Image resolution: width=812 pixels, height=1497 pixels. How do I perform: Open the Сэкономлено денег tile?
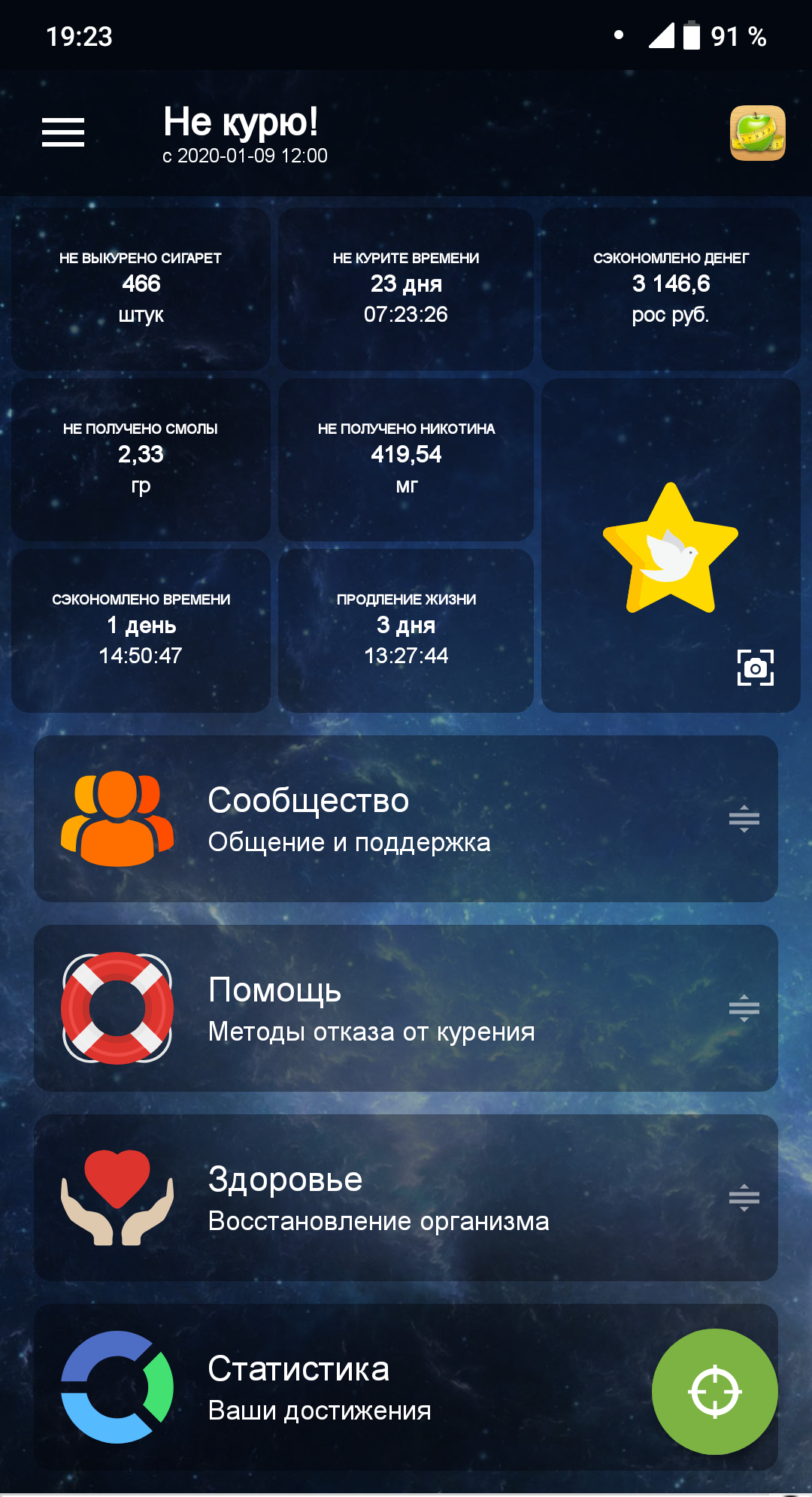pos(671,289)
